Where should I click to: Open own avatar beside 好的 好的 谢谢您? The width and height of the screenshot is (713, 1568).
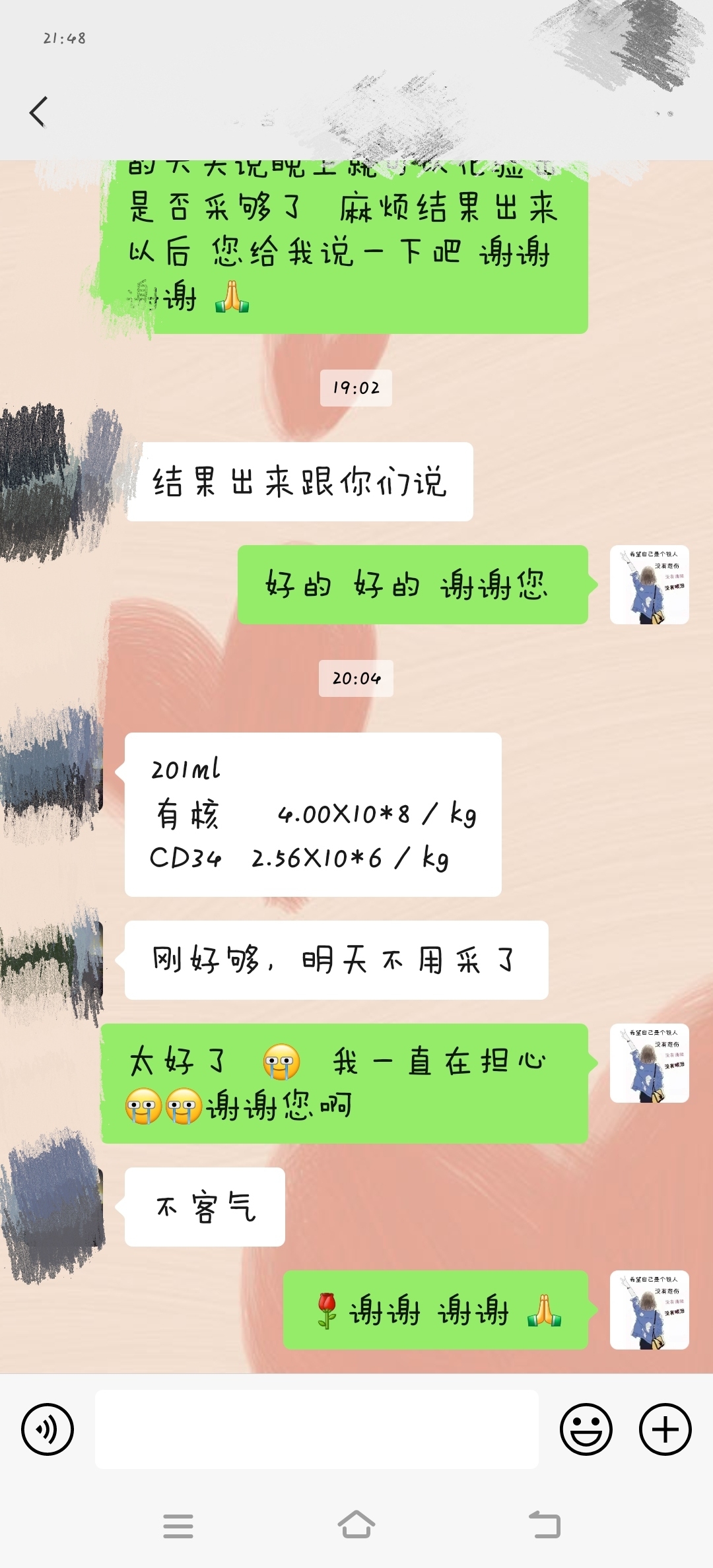649,585
